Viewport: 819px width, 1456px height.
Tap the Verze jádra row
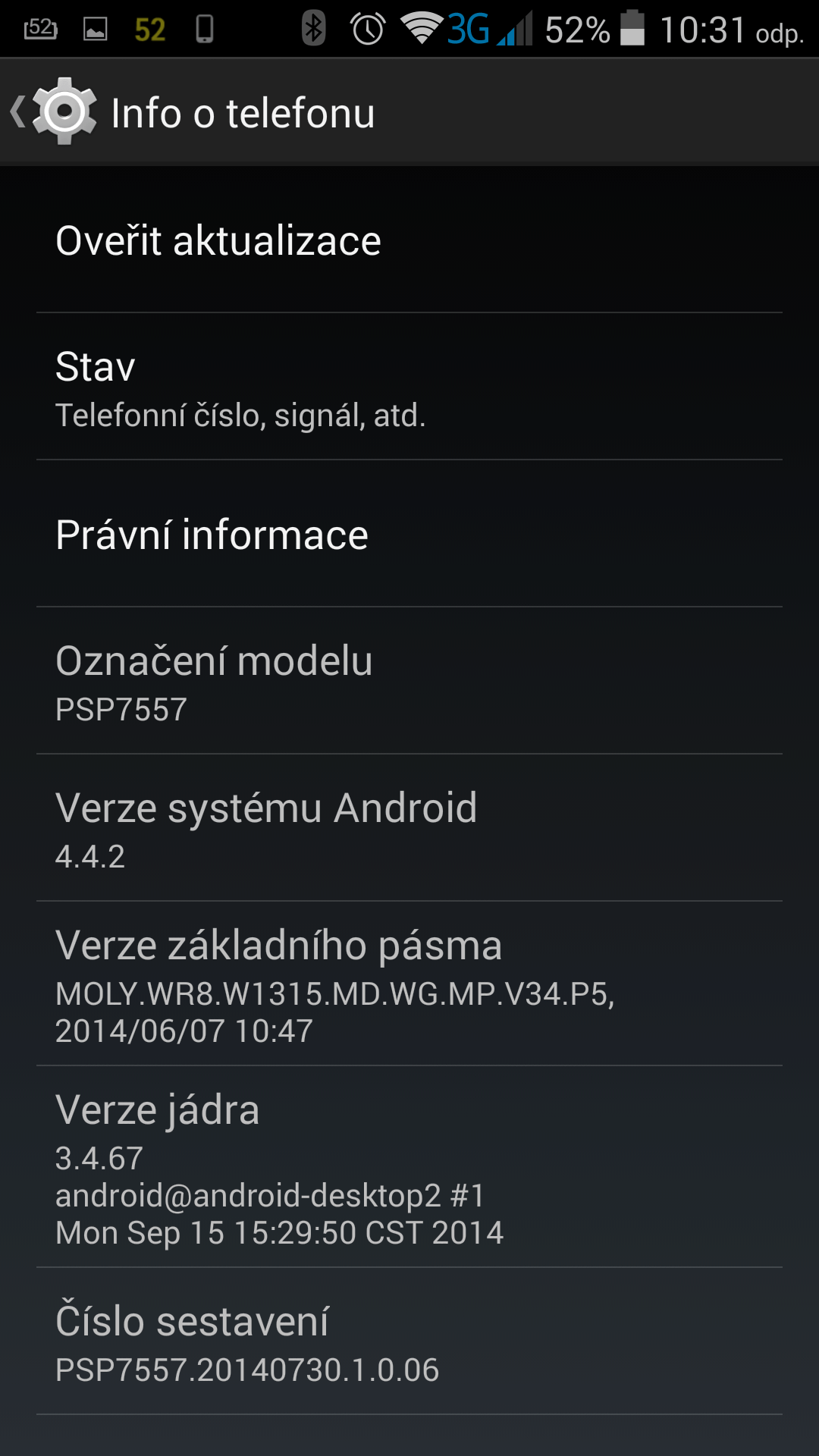coord(409,1167)
